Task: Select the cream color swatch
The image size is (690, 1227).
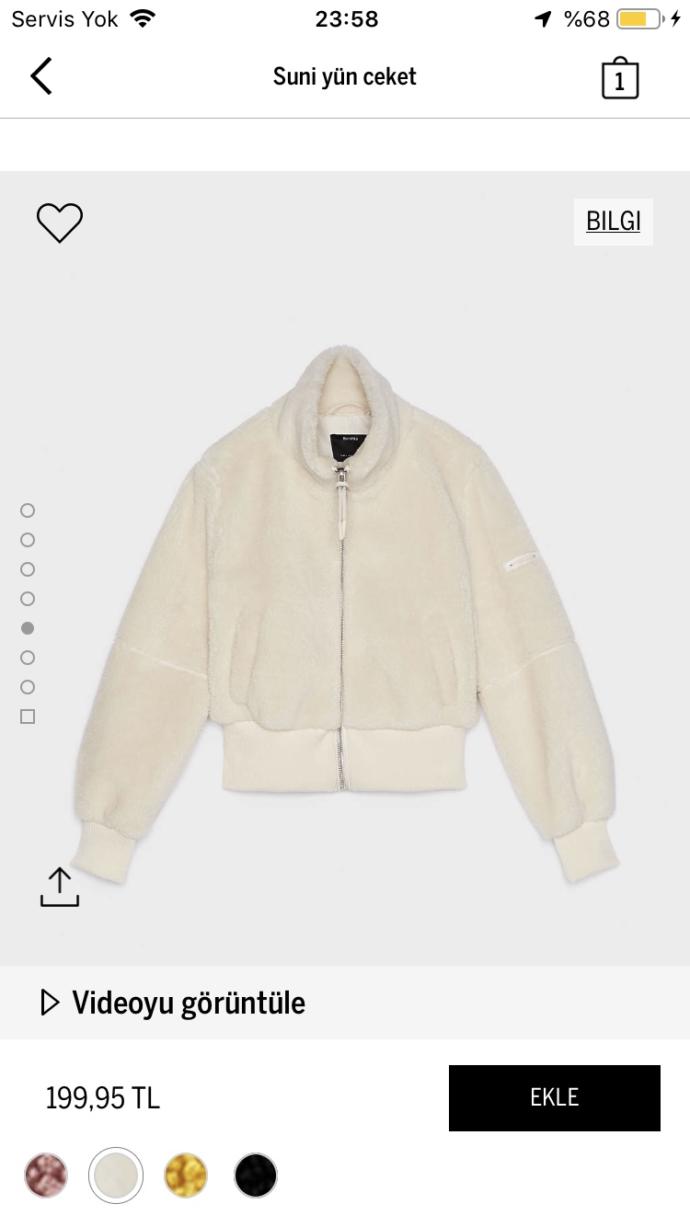Action: (x=116, y=1175)
